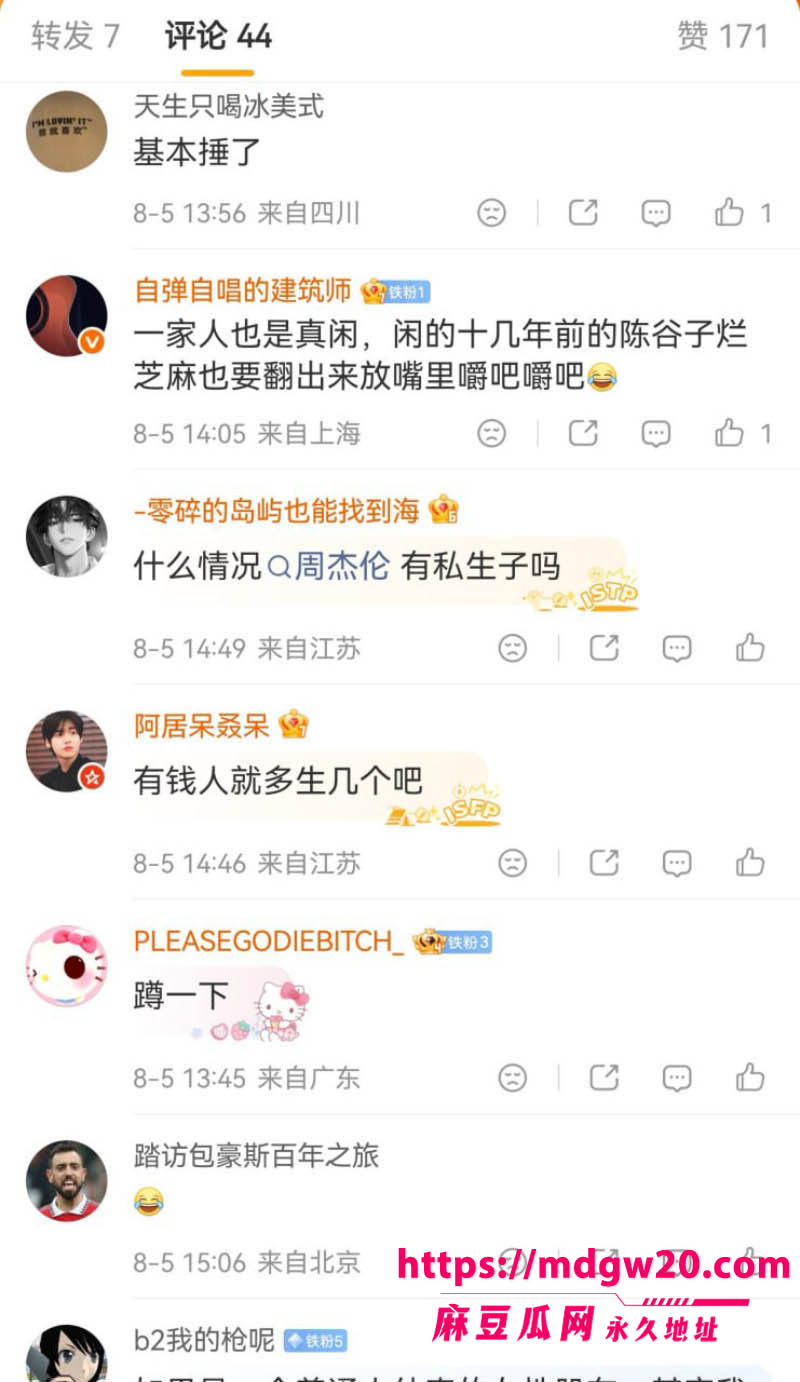The width and height of the screenshot is (800, 1382).
Task: Like 阿居呆叒呆's comment
Action: pyautogui.click(x=750, y=862)
